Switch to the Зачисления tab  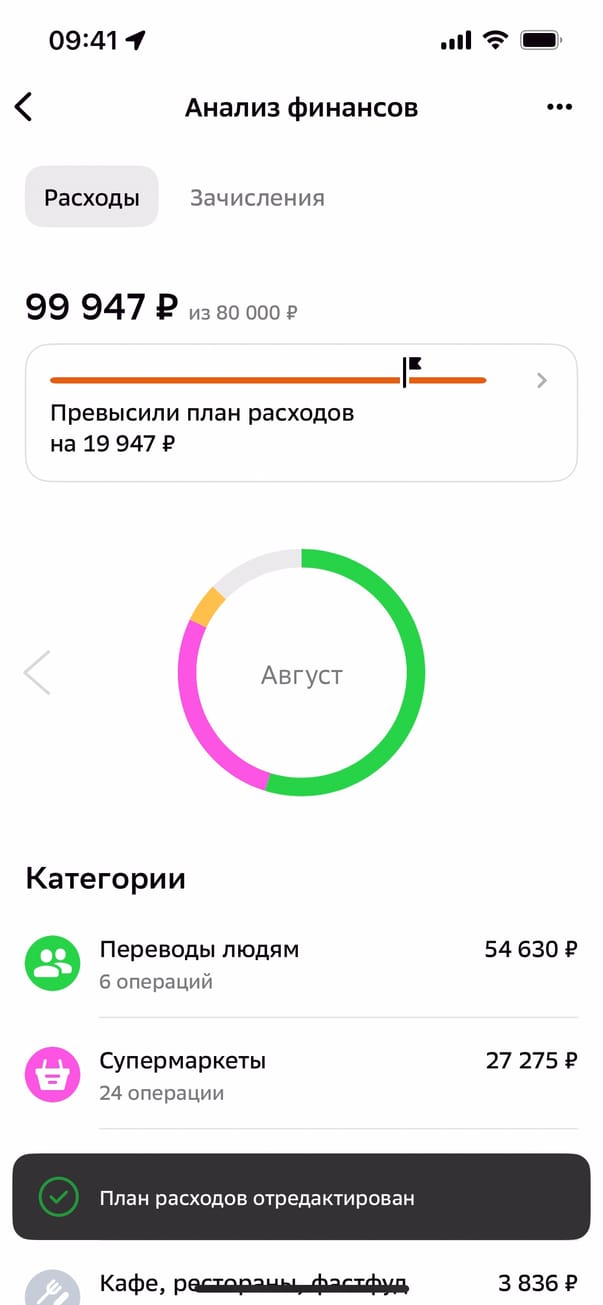coord(257,197)
